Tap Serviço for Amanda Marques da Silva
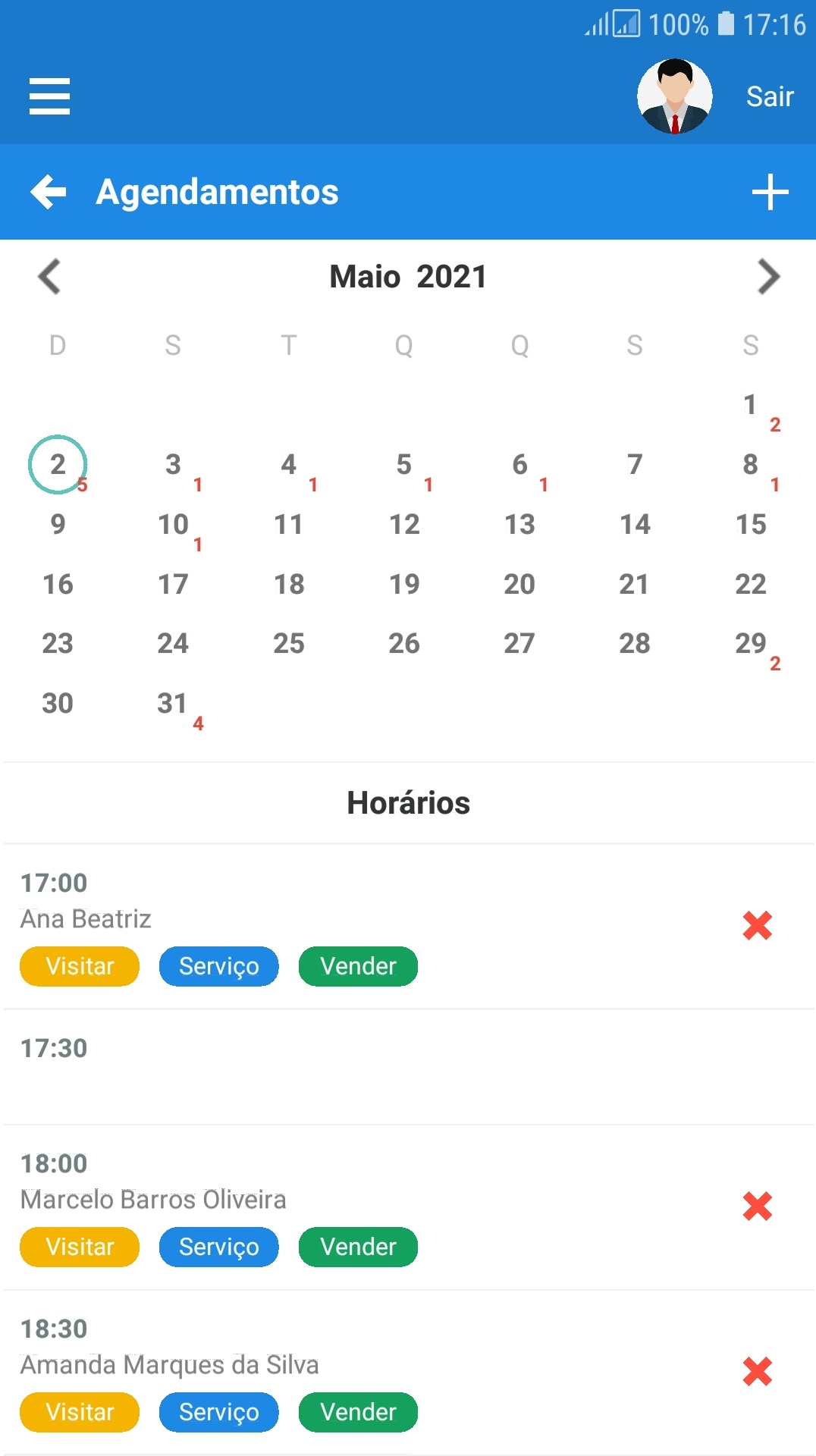Image resolution: width=816 pixels, height=1456 pixels. tap(218, 1412)
